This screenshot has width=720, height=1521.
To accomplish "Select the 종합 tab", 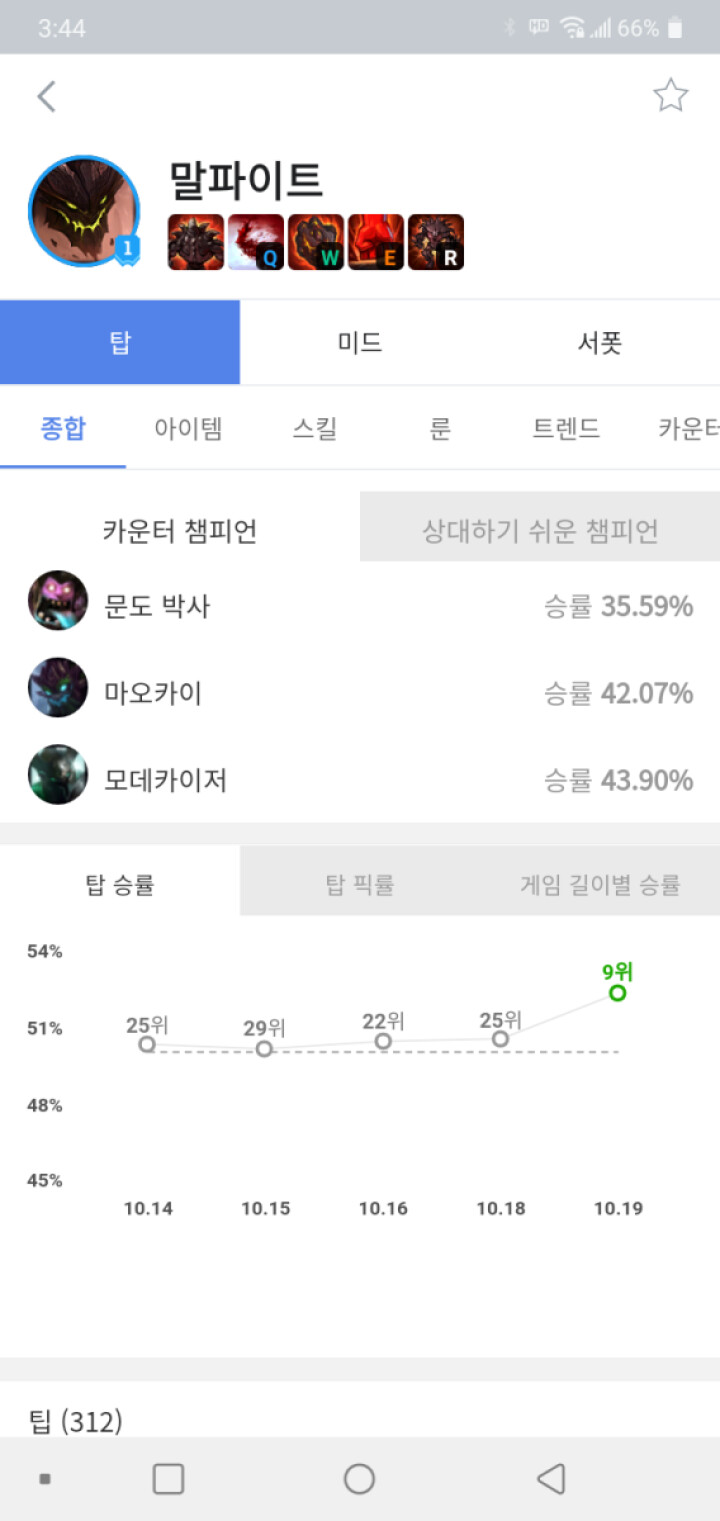I will (x=63, y=429).
